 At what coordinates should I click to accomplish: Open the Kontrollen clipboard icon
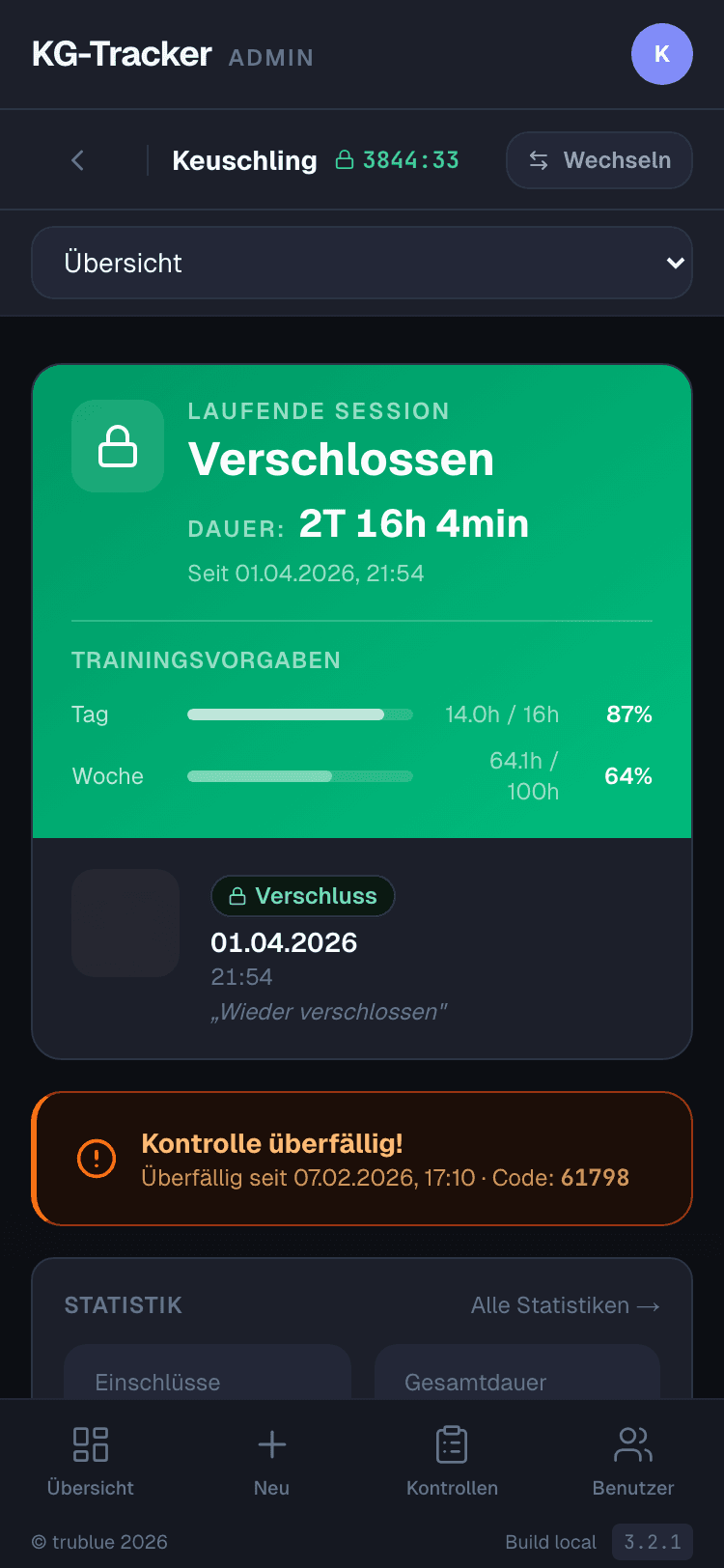[452, 1443]
